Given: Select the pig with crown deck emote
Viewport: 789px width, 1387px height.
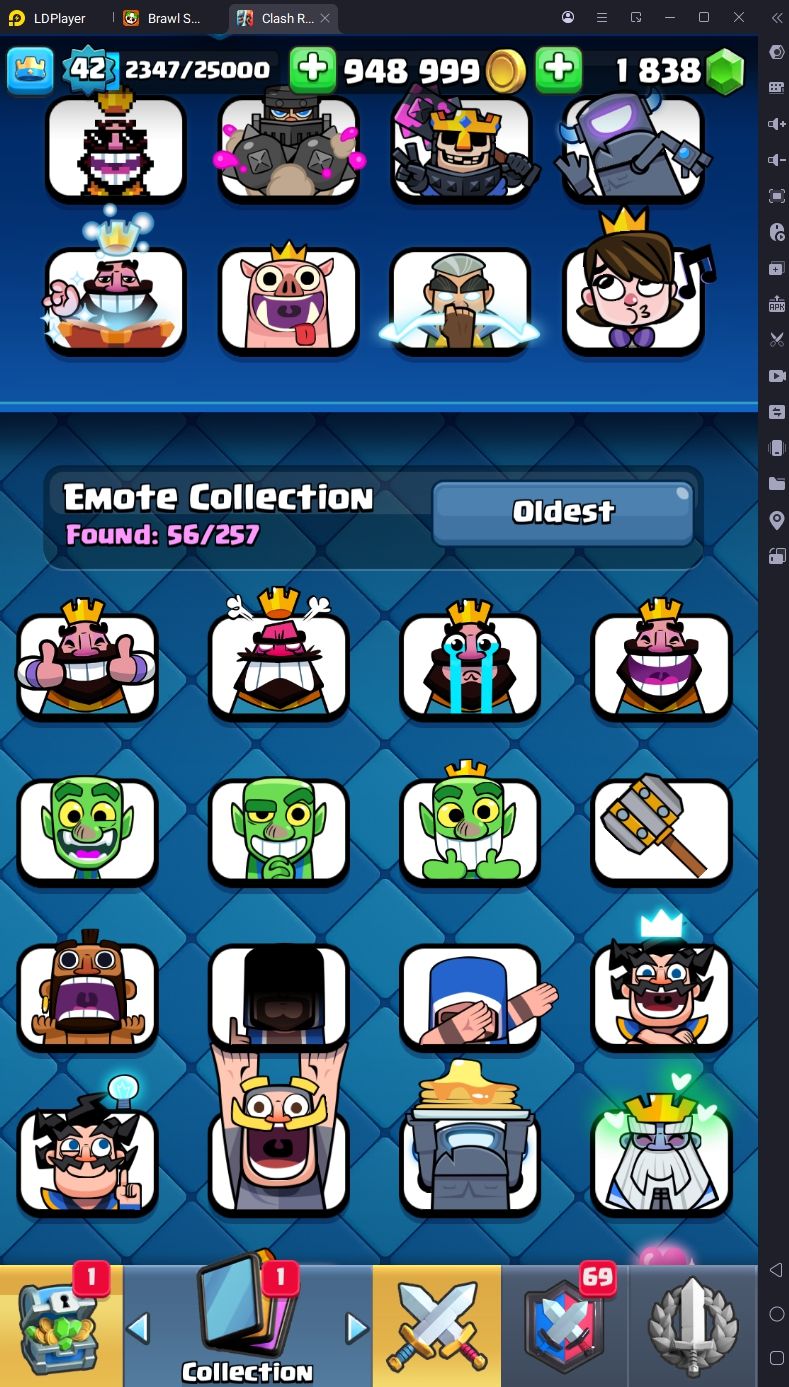Looking at the screenshot, I should (288, 300).
